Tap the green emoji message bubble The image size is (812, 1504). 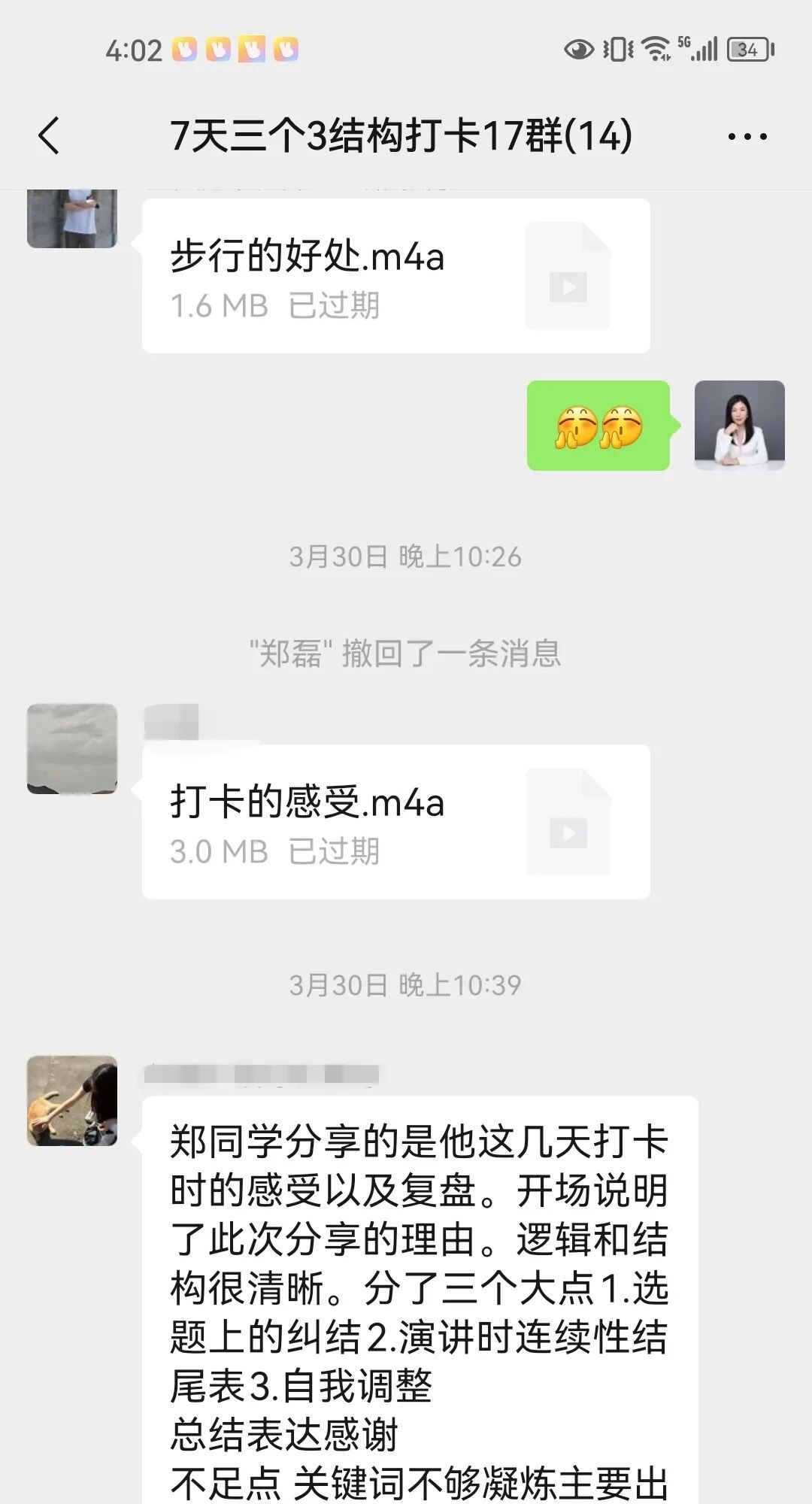point(596,426)
